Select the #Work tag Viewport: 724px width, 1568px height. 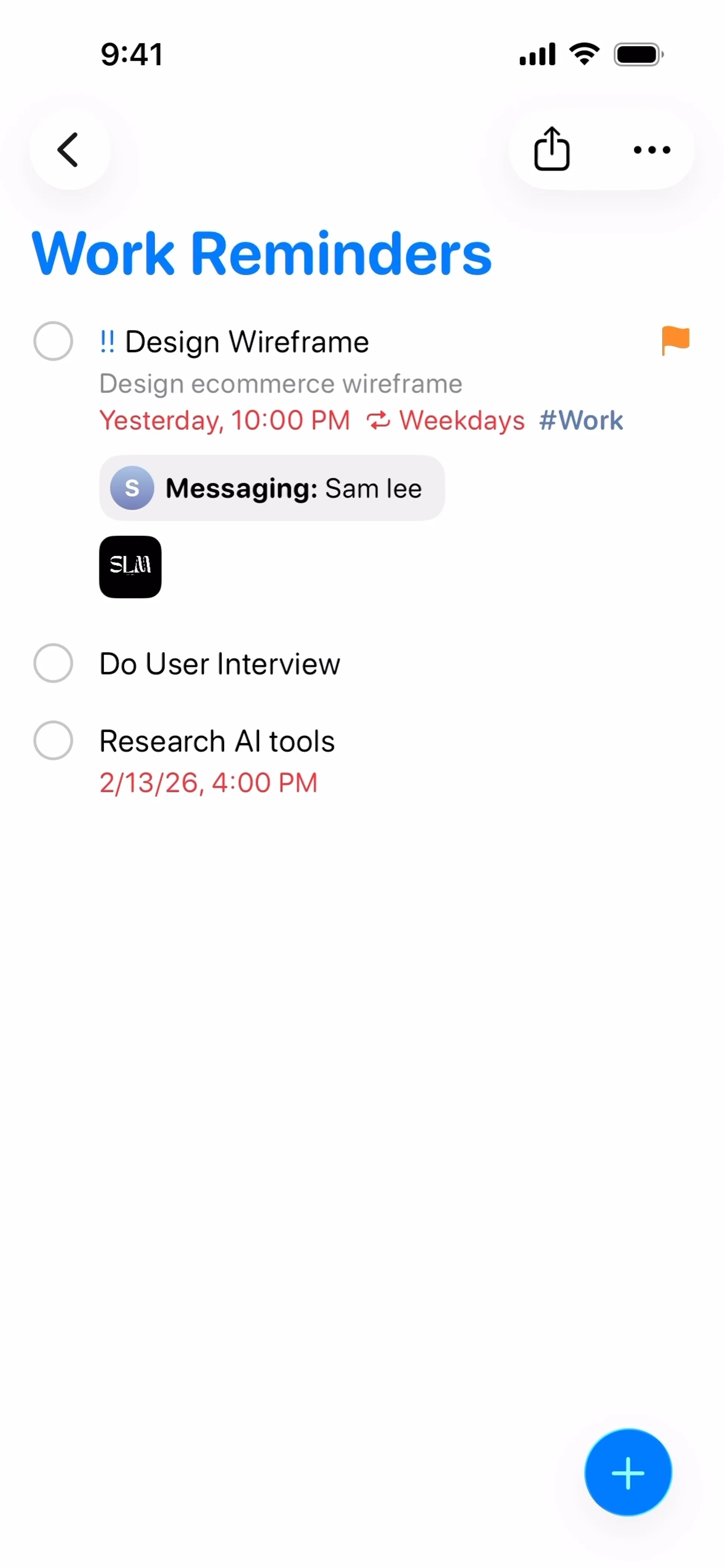[581, 421]
